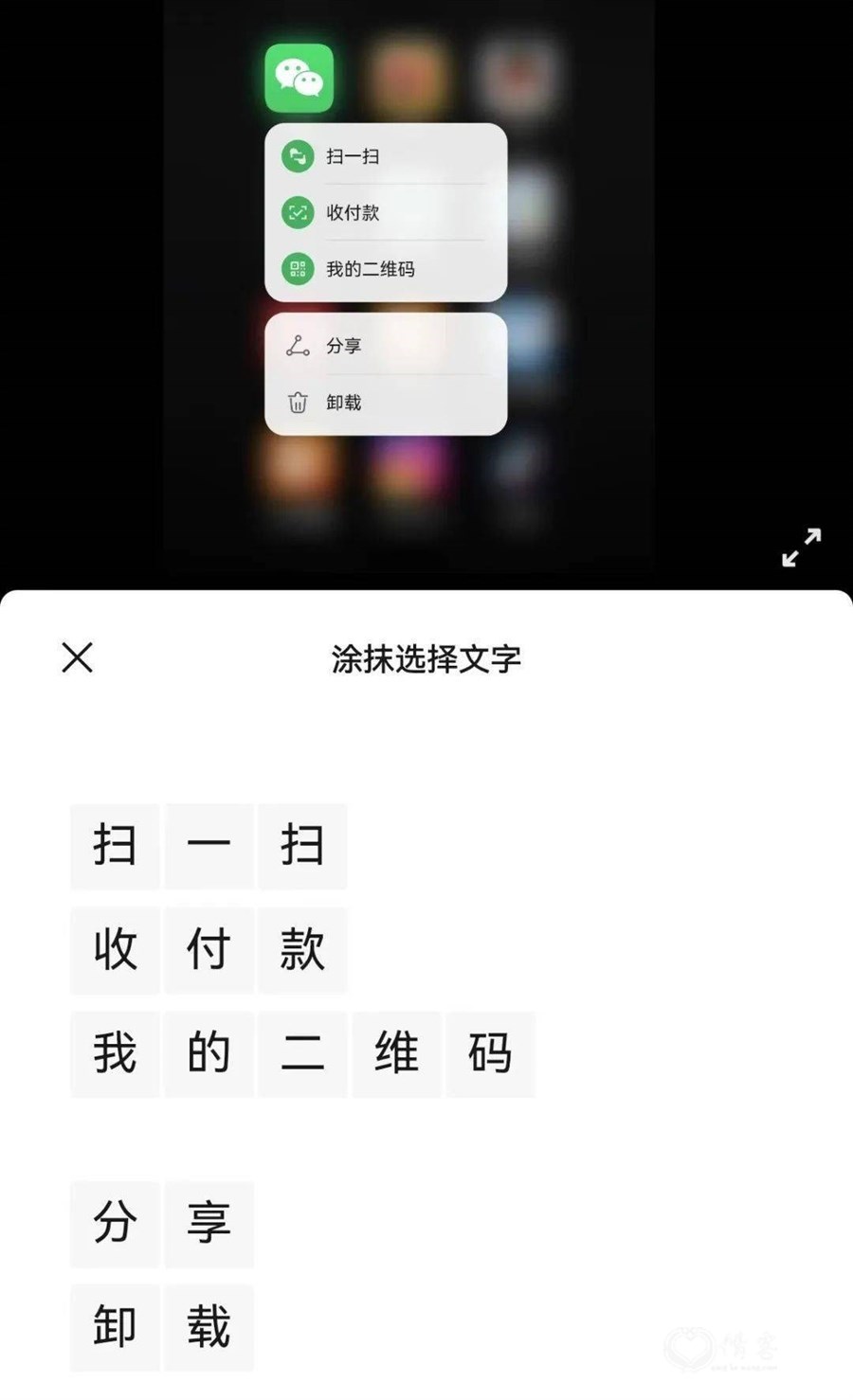Expand the image to fullscreen

[x=802, y=547]
